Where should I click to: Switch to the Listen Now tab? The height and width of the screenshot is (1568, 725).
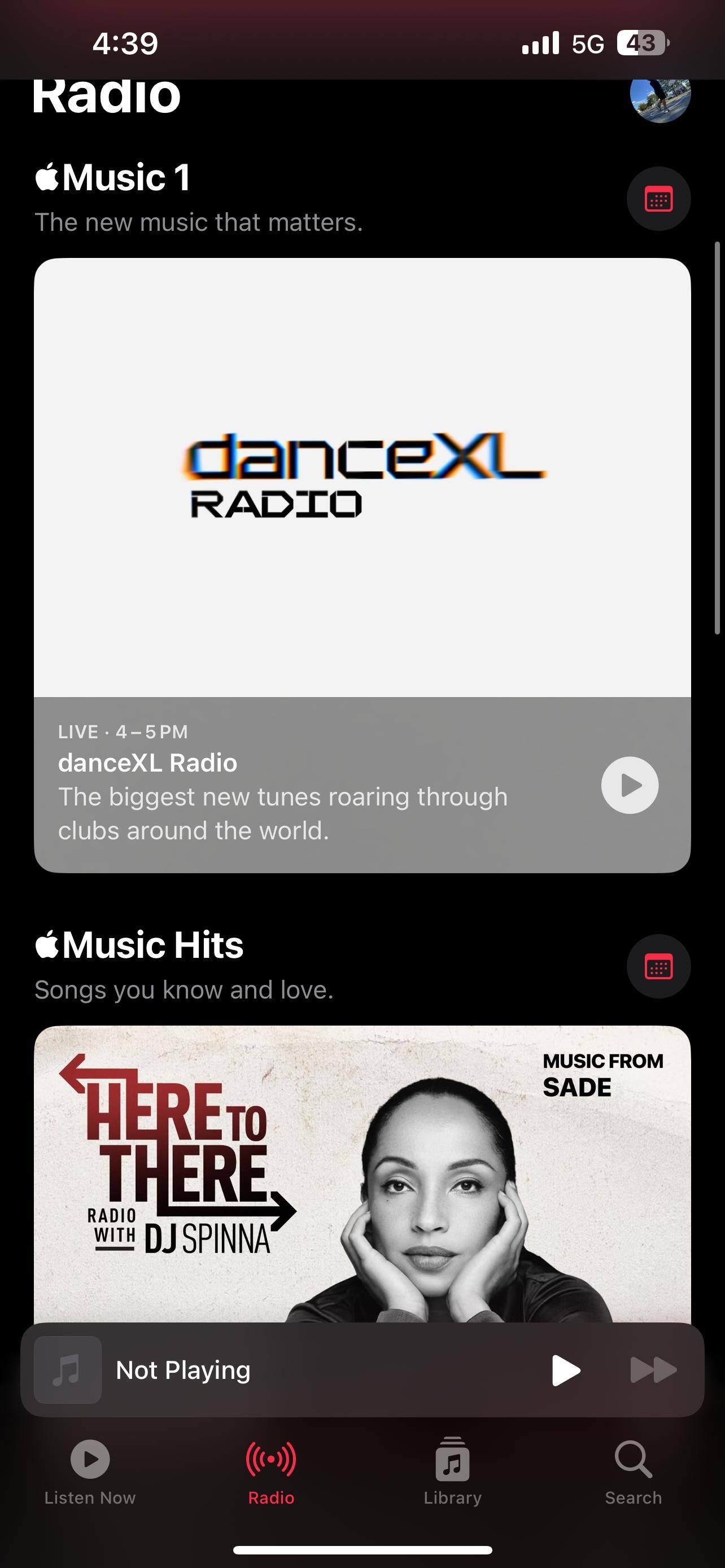click(90, 1472)
